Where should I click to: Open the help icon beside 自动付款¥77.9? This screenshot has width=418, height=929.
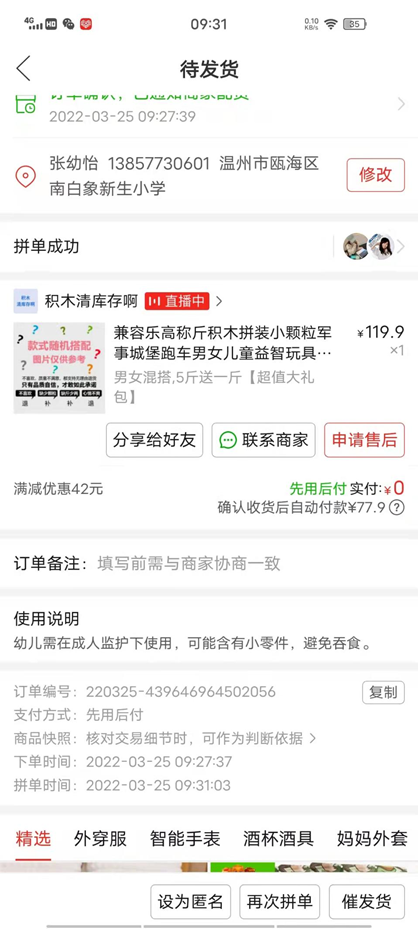coord(398,508)
